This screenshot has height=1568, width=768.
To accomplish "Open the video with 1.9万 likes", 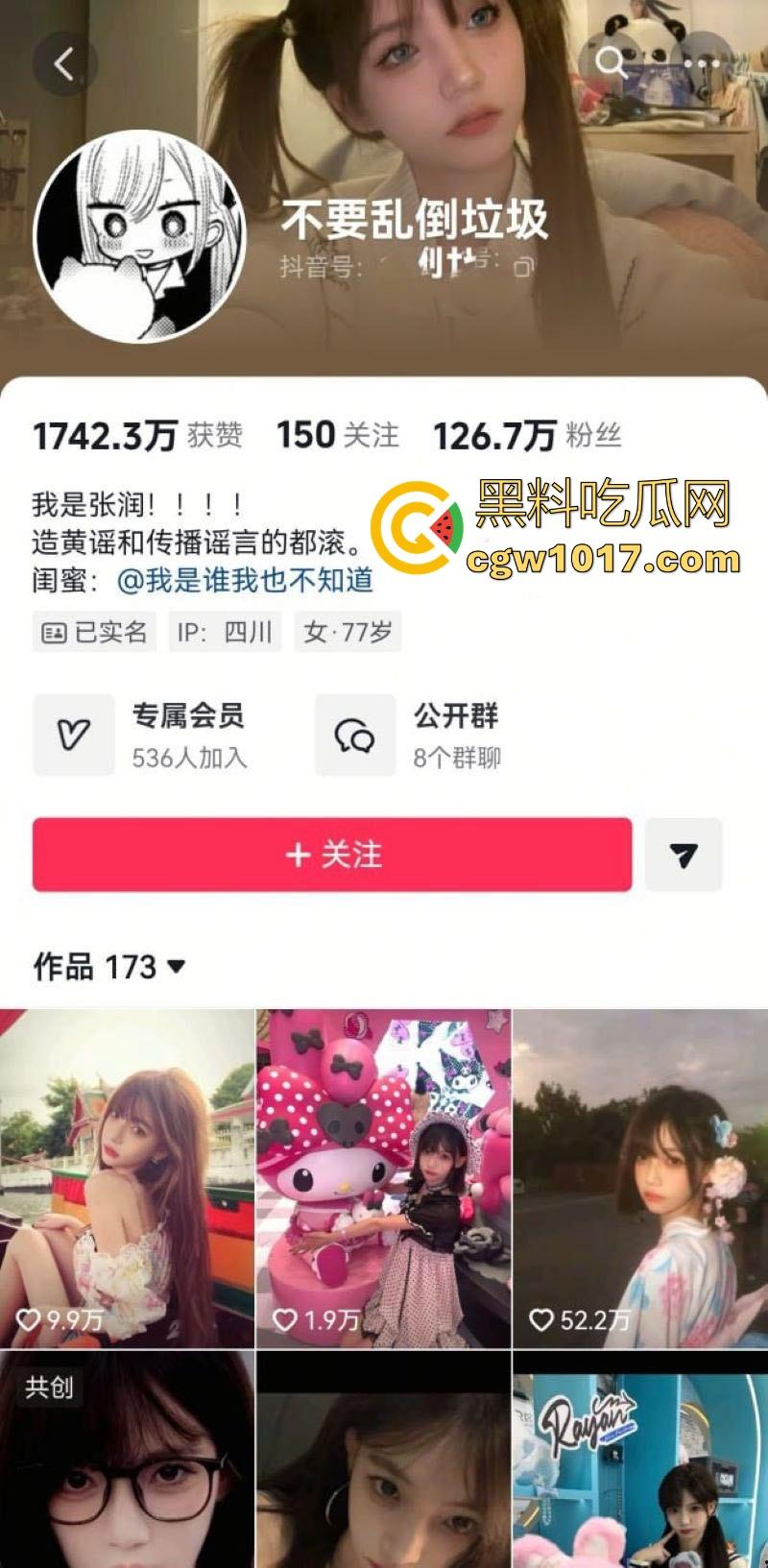I will 384,1178.
